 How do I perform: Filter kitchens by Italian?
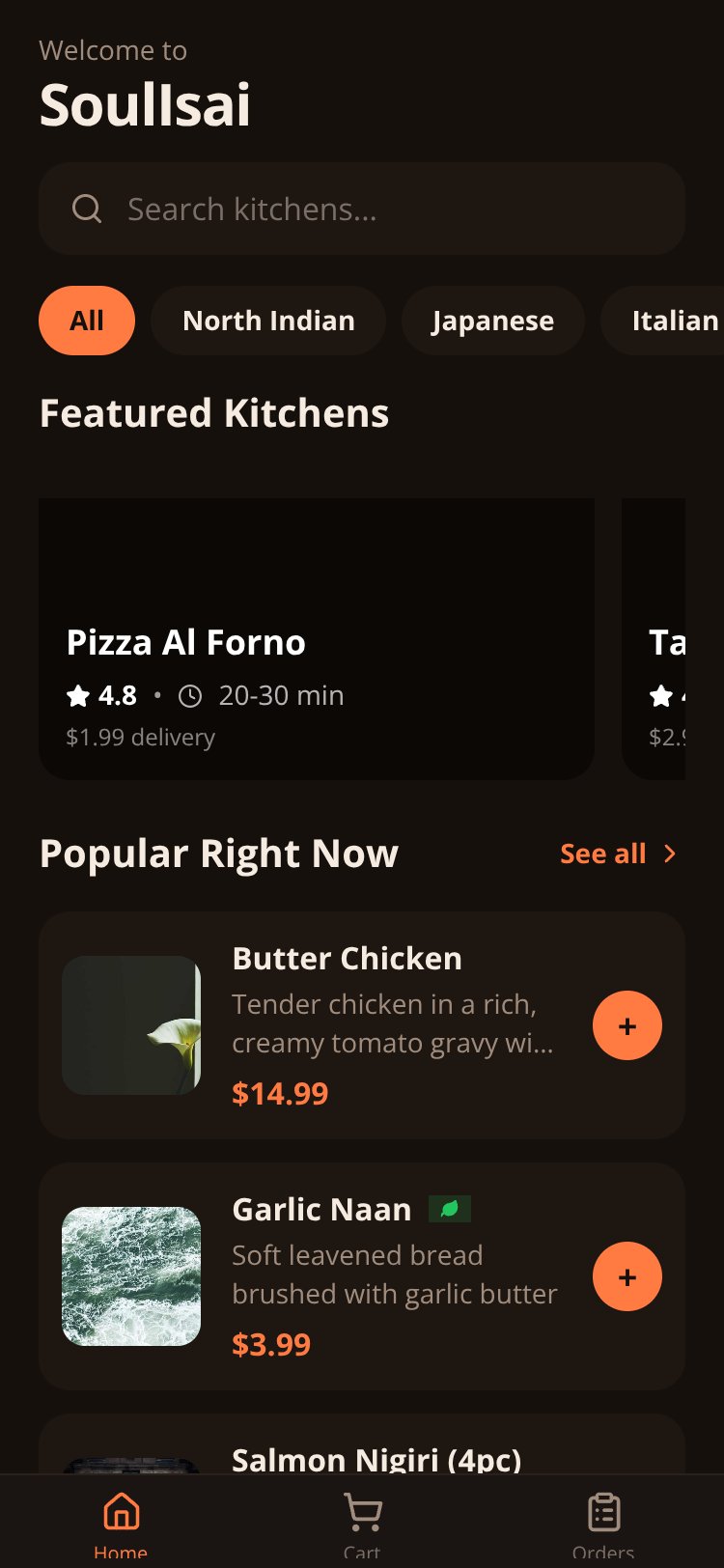pos(664,321)
